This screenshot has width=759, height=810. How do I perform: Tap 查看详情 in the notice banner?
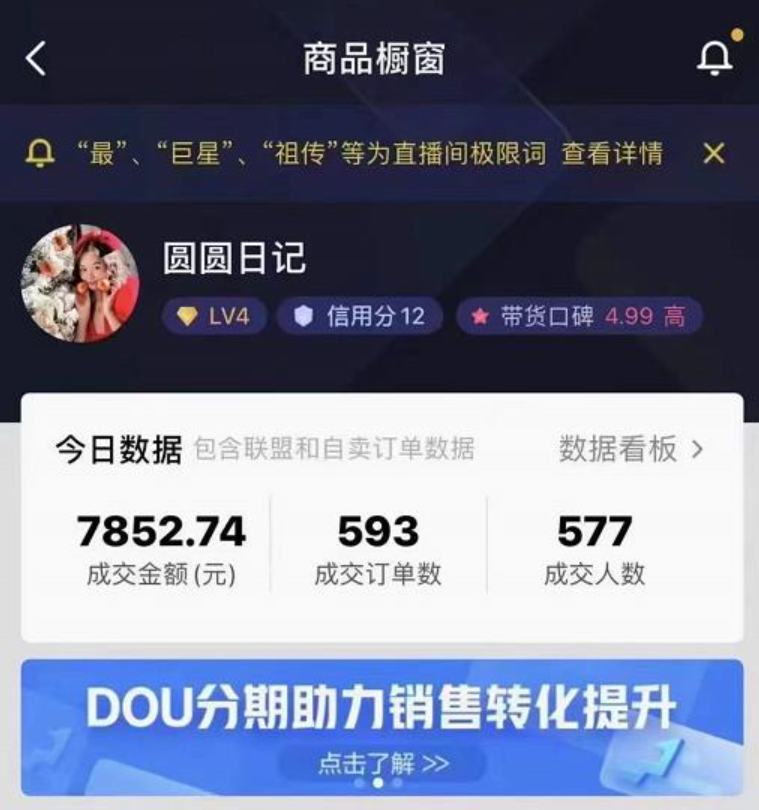point(611,153)
